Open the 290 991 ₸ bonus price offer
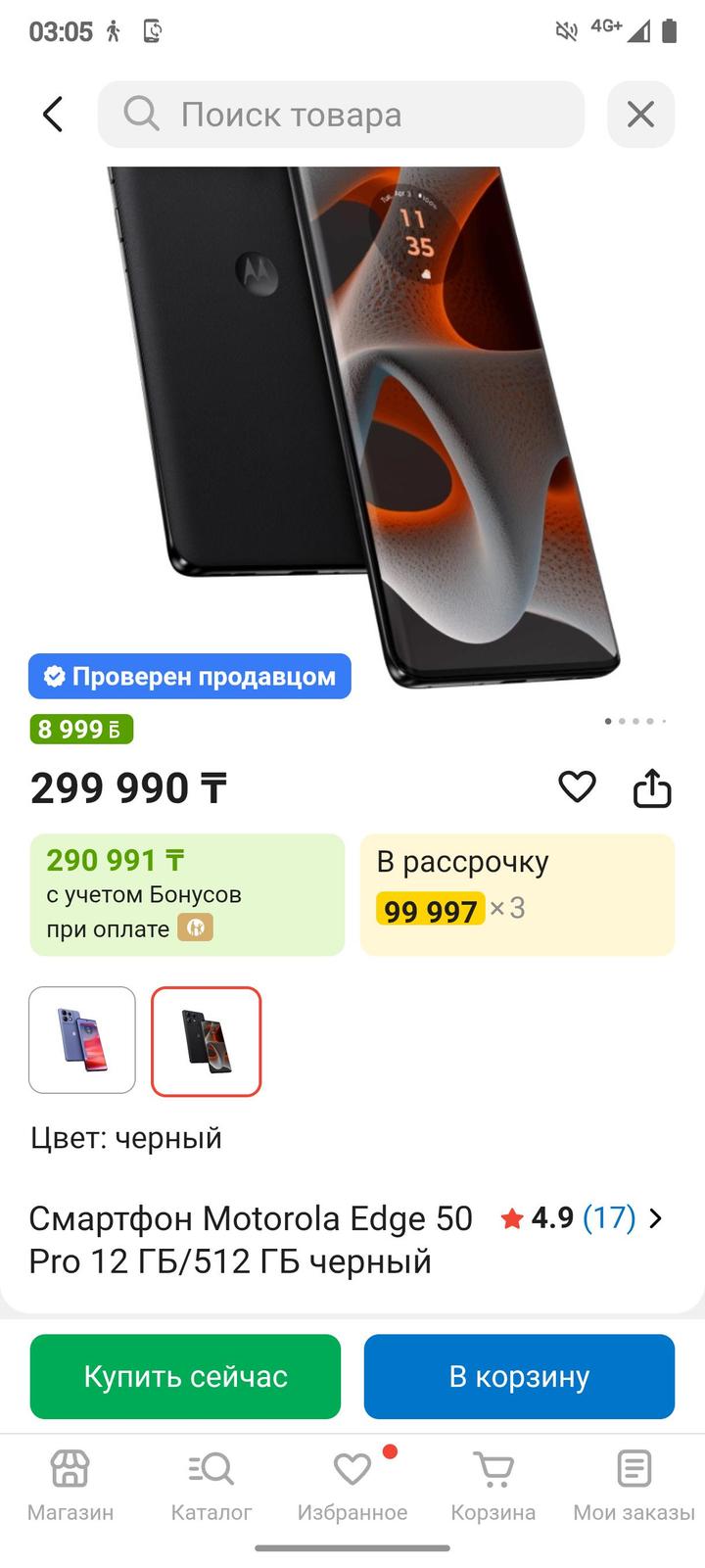Image resolution: width=705 pixels, height=1568 pixels. (x=187, y=894)
